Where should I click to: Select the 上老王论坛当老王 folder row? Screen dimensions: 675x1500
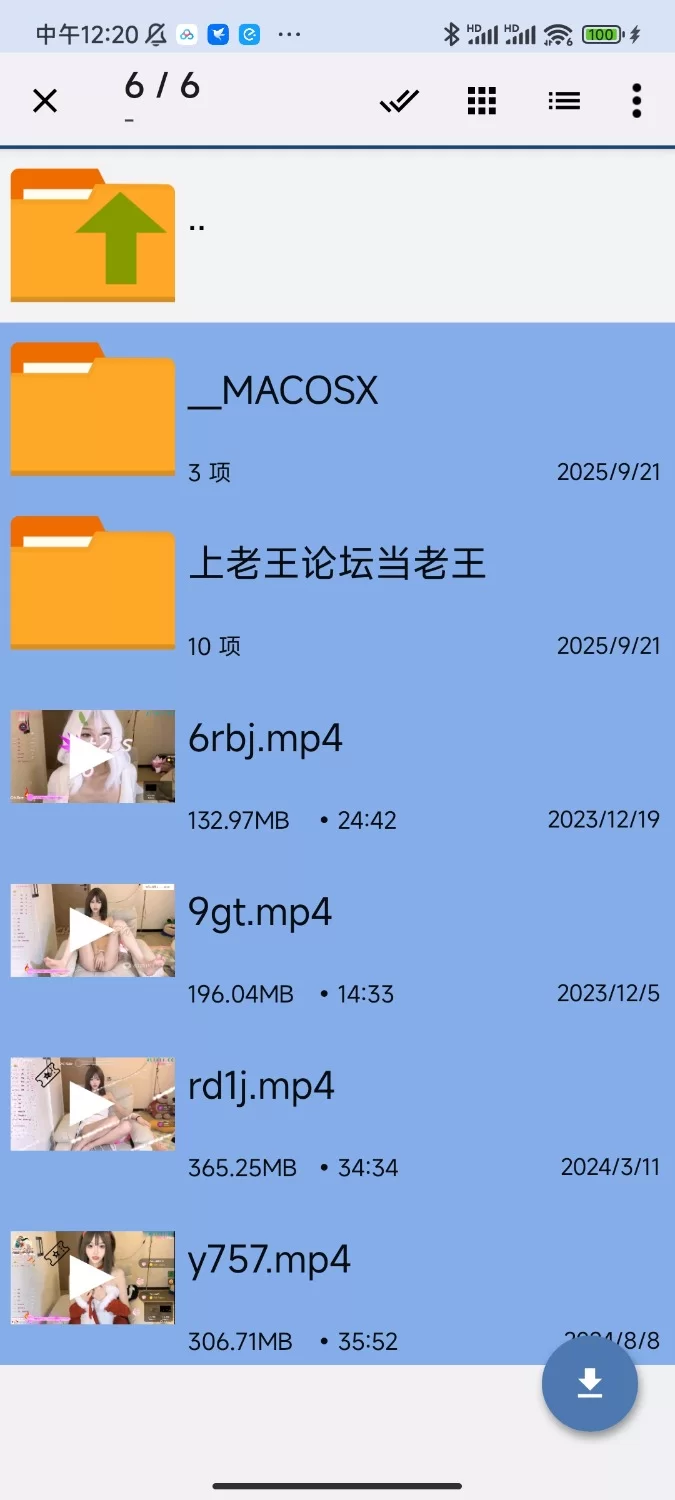pyautogui.click(x=337, y=583)
